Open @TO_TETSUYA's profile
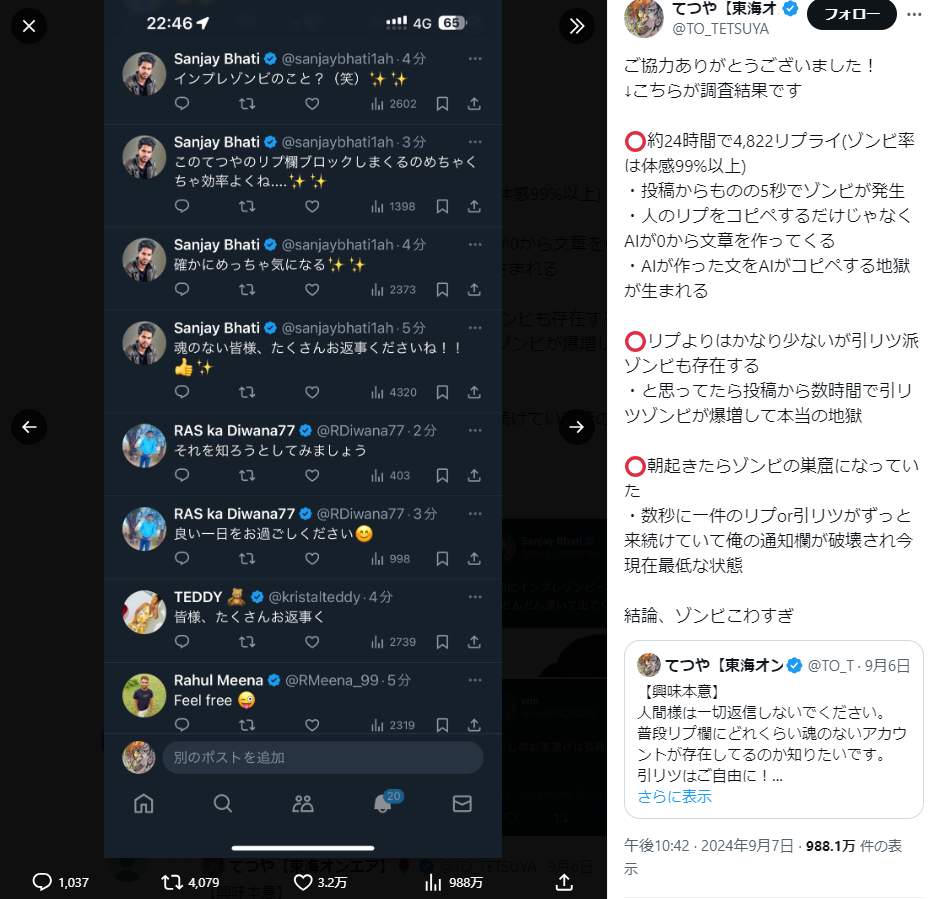The height and width of the screenshot is (899, 936). point(720,28)
